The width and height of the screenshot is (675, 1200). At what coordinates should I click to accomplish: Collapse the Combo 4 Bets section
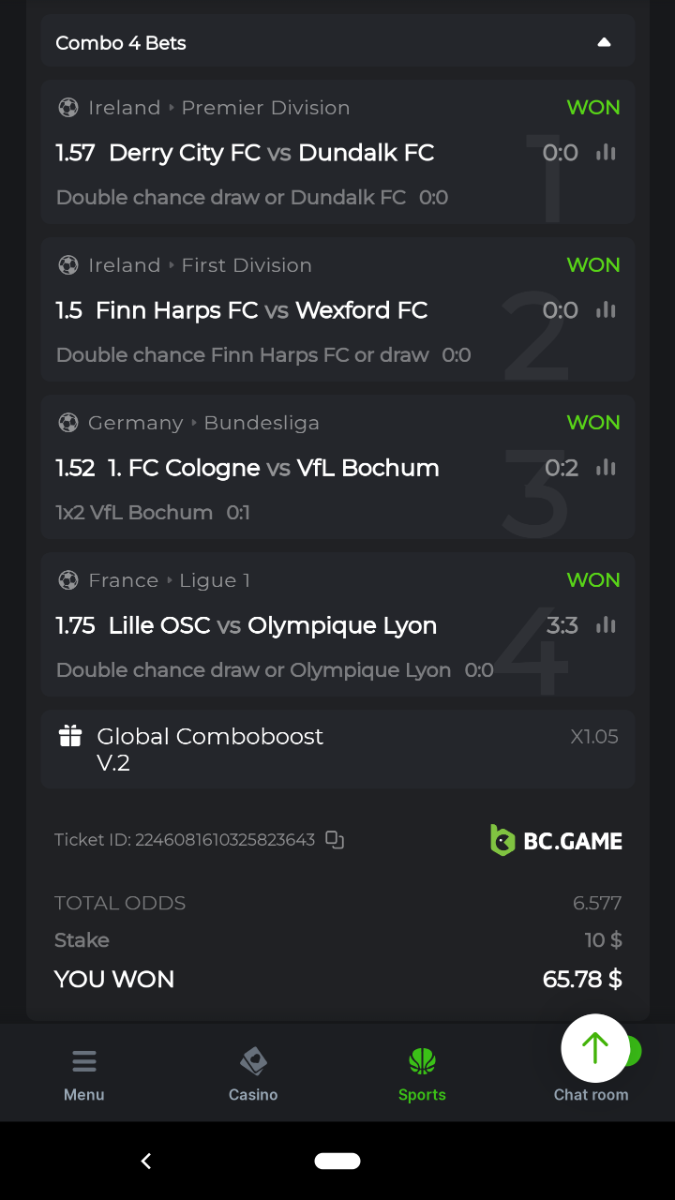point(603,43)
